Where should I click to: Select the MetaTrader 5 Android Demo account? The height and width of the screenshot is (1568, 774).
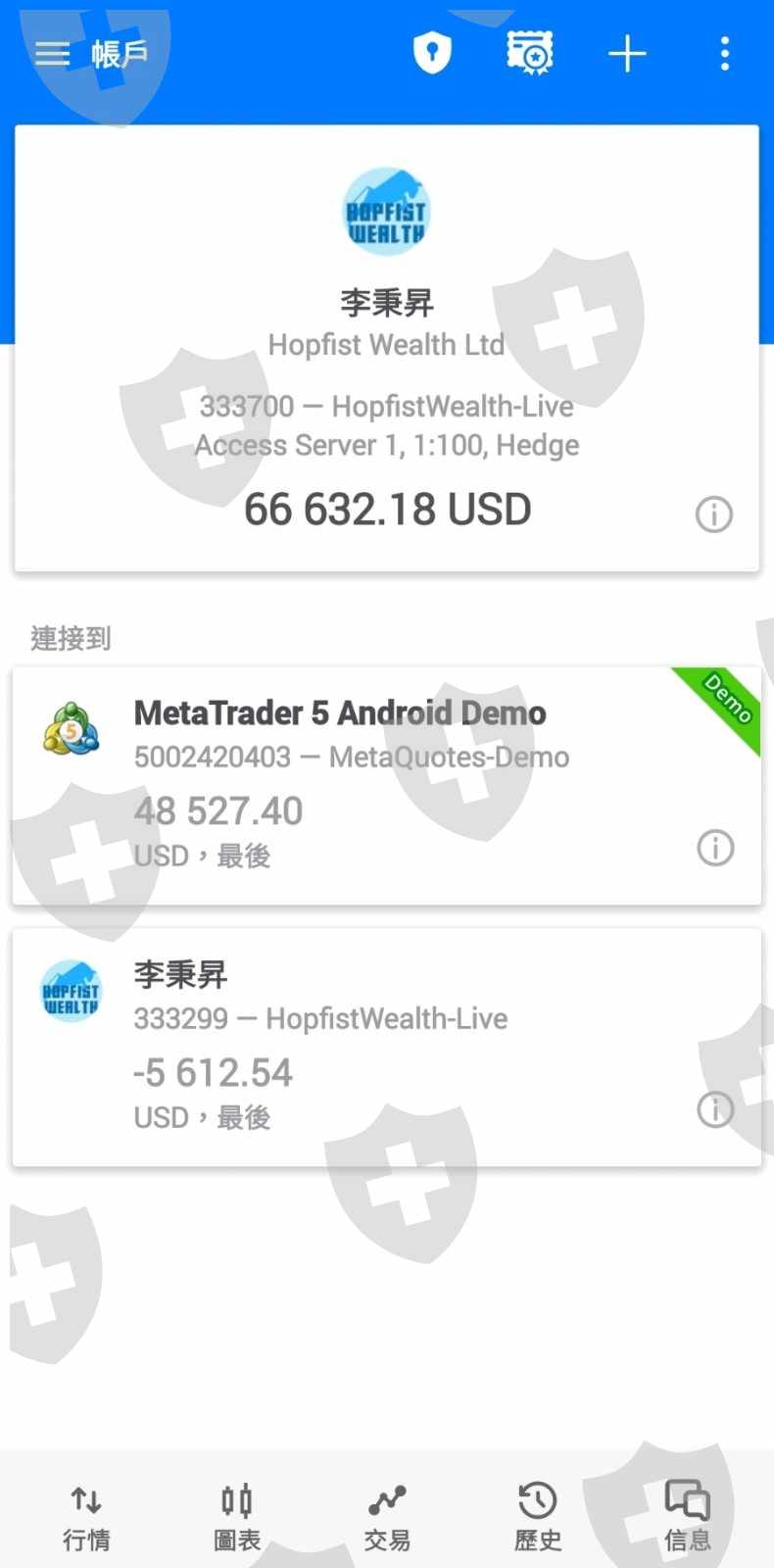coord(387,786)
